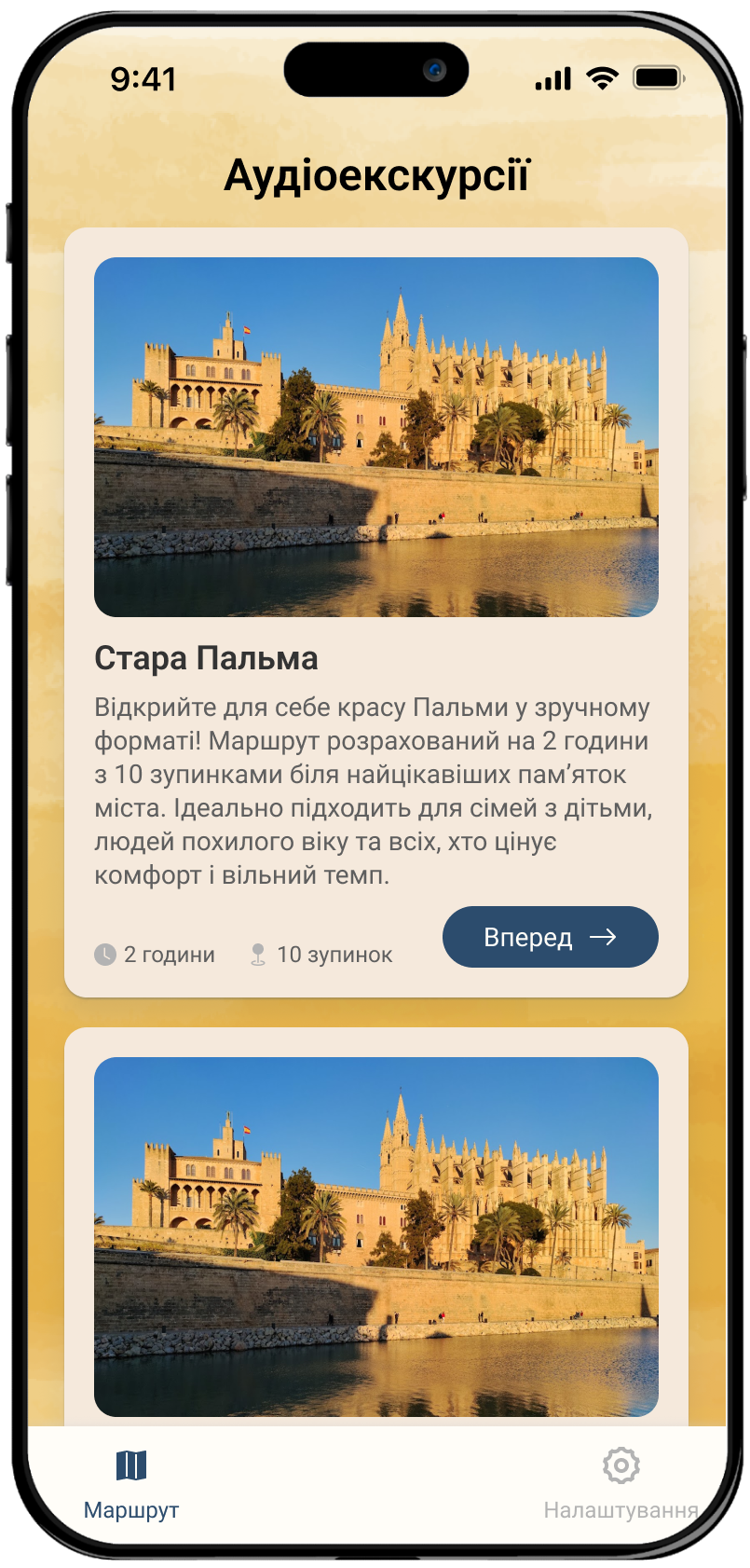The image size is (750, 1568).
Task: Open the Налаштування tab
Action: [x=620, y=1484]
